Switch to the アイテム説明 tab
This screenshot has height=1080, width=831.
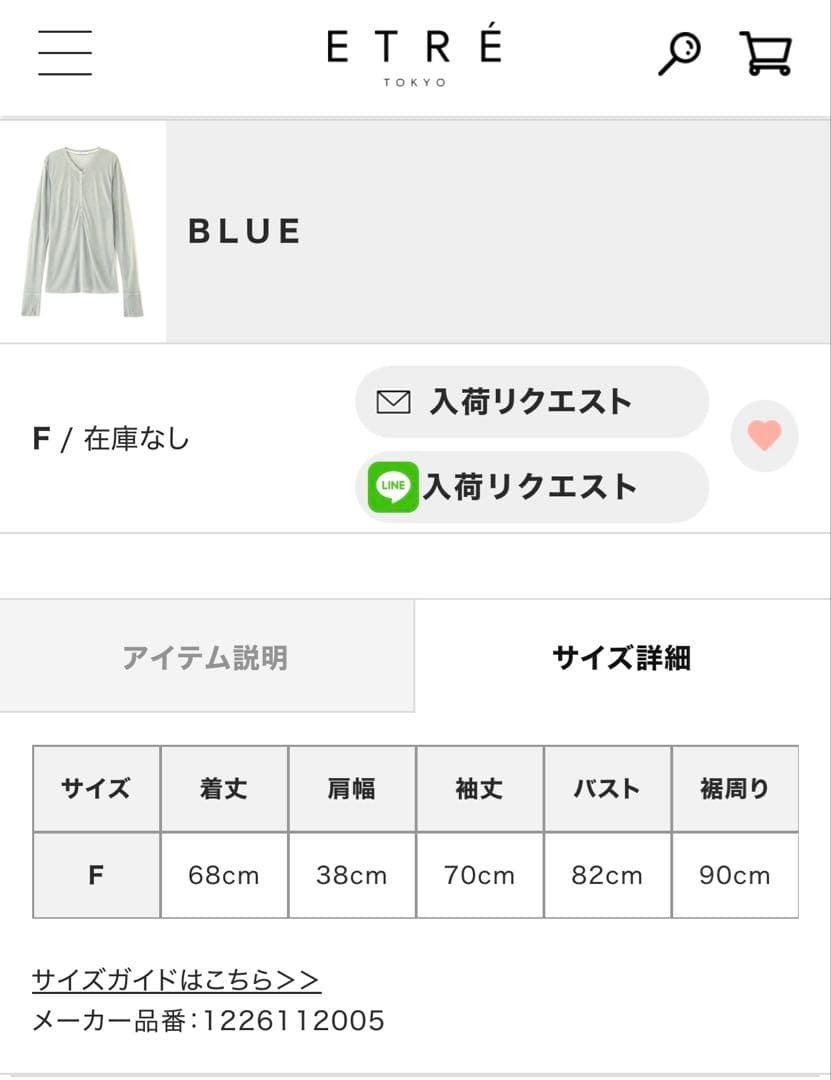(206, 657)
